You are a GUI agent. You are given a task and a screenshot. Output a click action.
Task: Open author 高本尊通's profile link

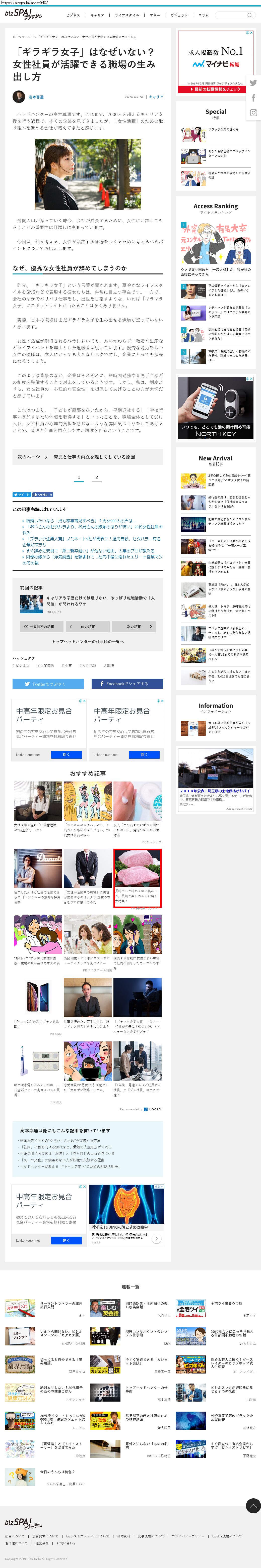pos(36,97)
